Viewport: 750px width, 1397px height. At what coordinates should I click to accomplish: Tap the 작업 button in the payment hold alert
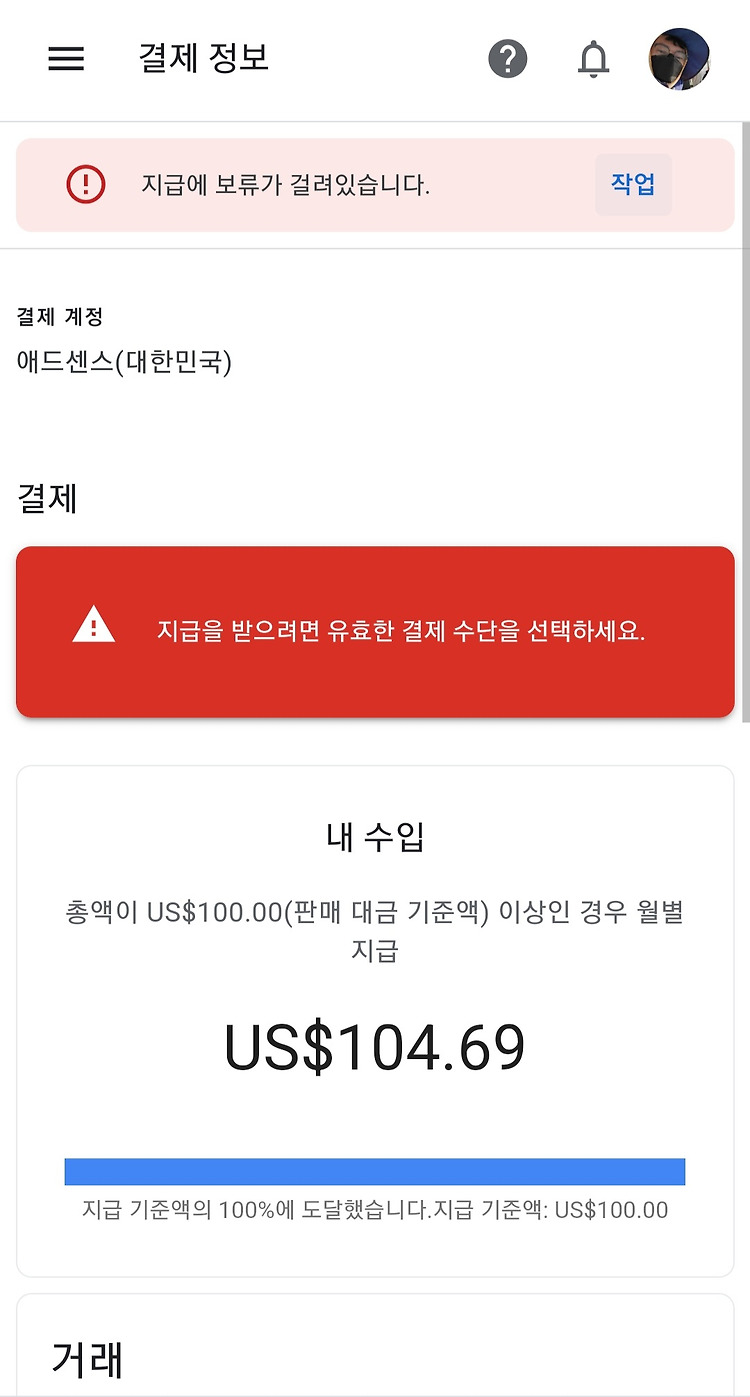tap(633, 185)
